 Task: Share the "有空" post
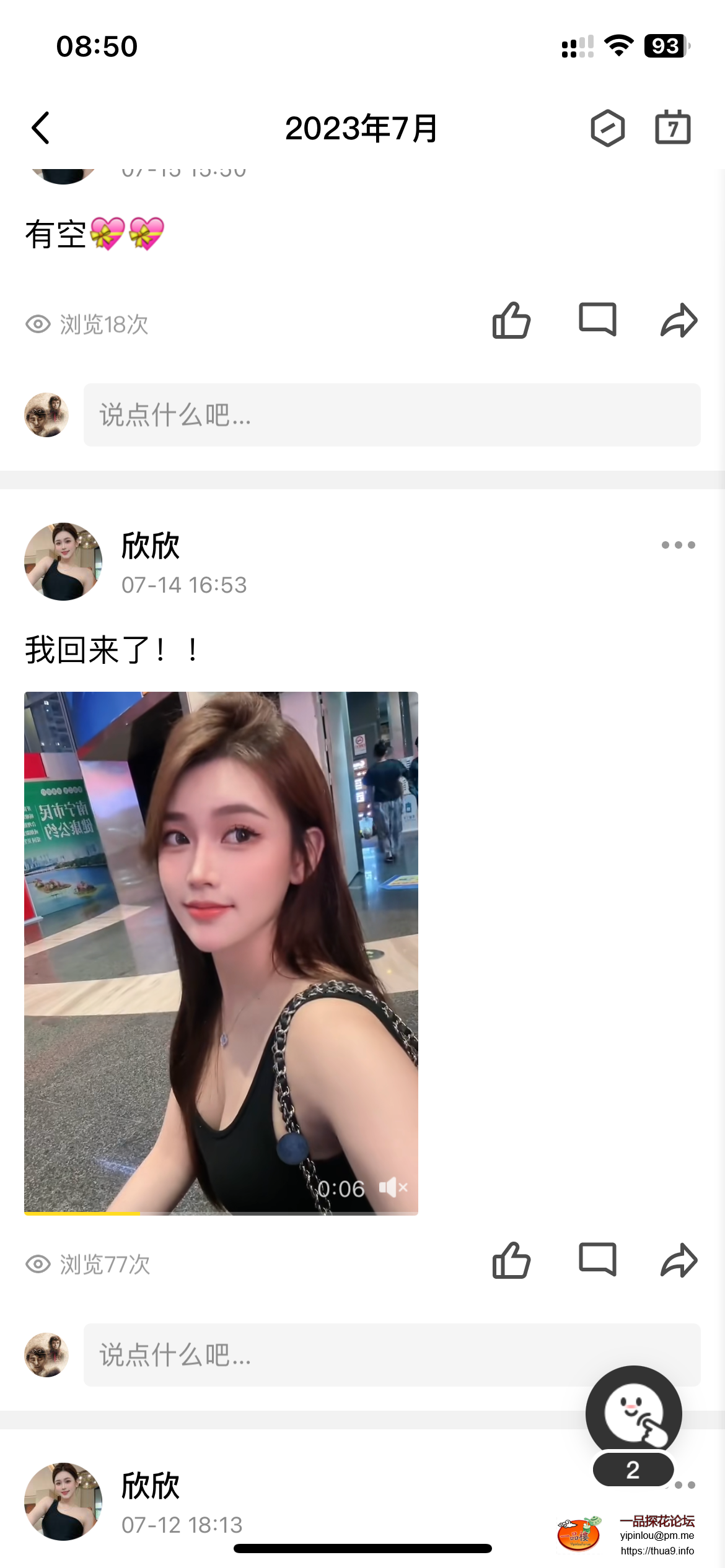pos(679,321)
